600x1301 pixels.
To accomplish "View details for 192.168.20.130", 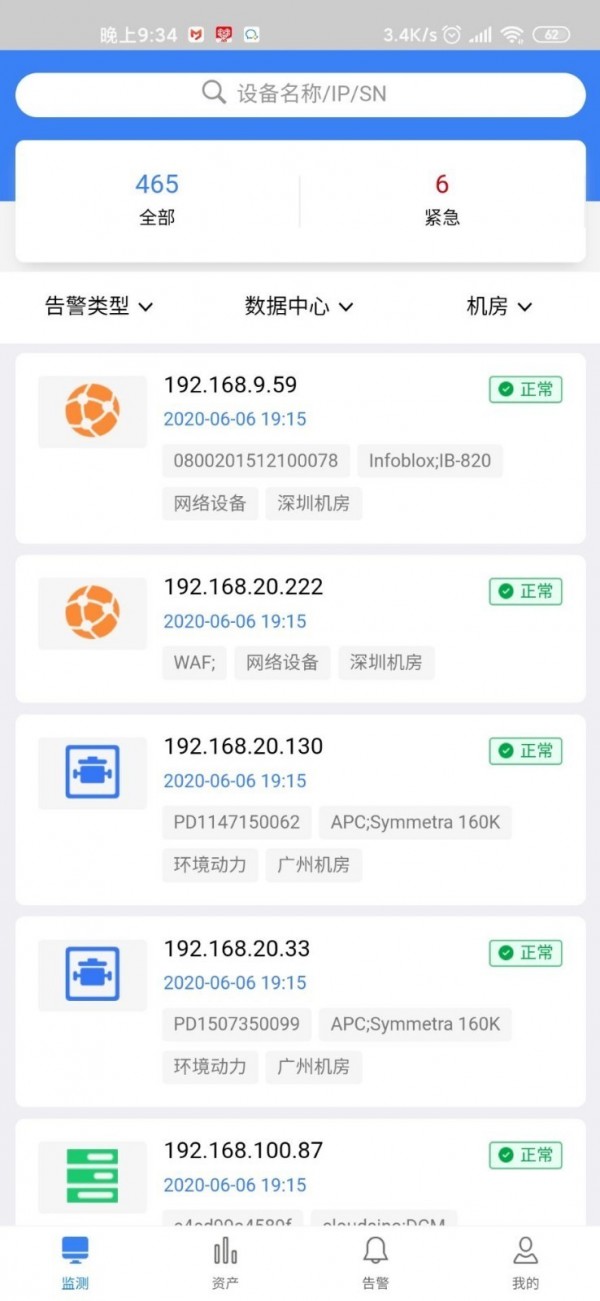I will click(300, 809).
